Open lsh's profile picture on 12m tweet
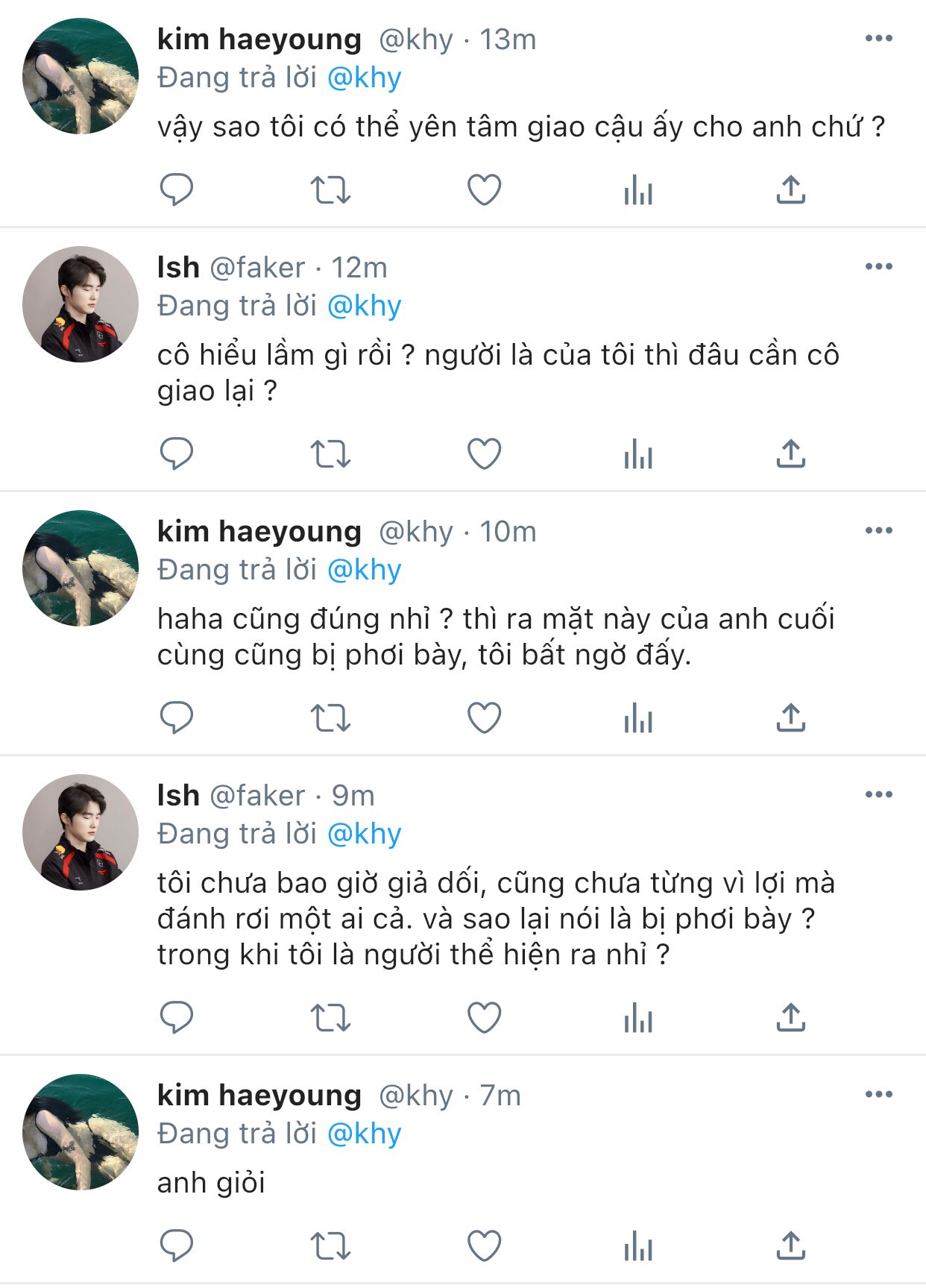 click(81, 304)
